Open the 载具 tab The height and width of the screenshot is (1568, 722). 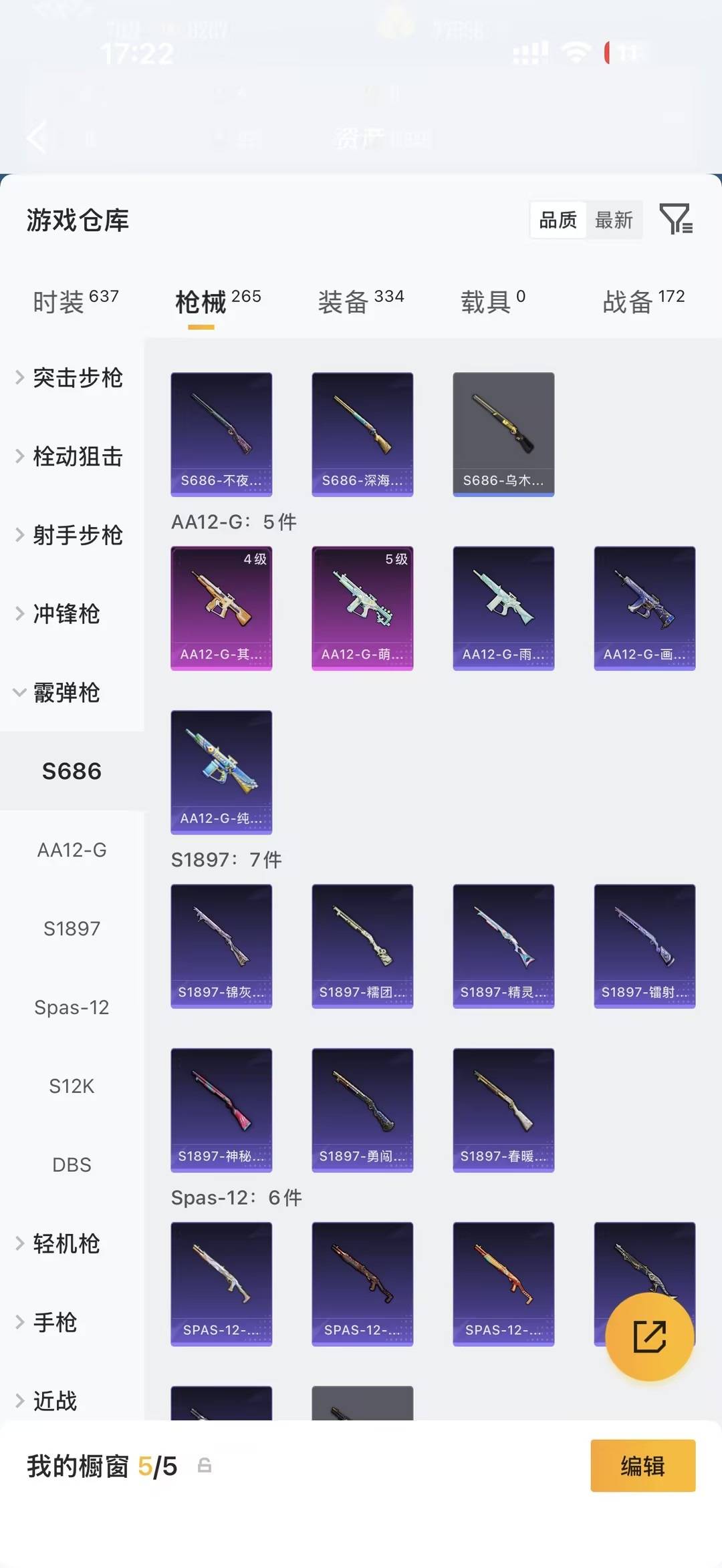click(493, 301)
